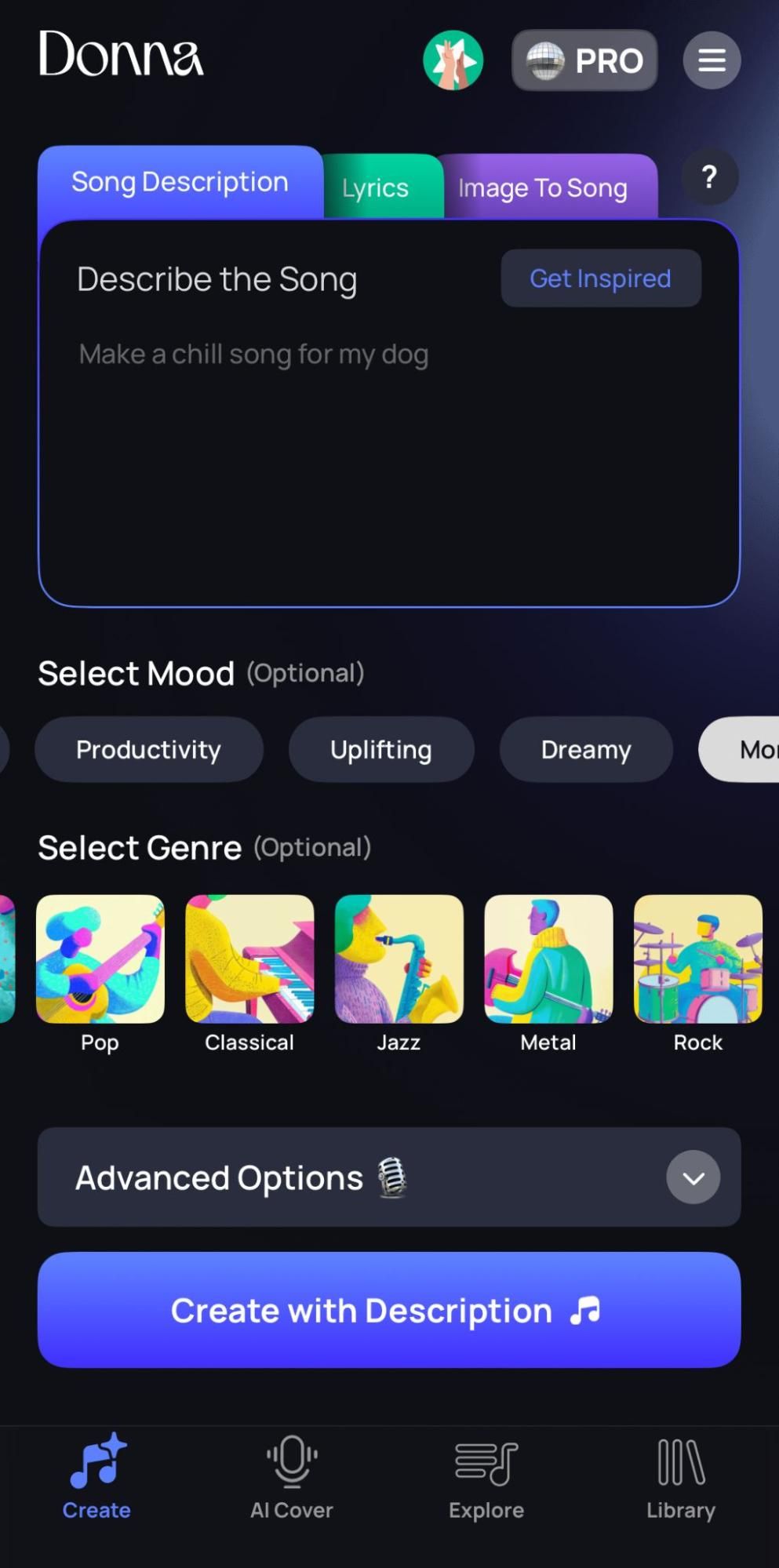The width and height of the screenshot is (779, 1568).
Task: Go to the AI Cover tab
Action: (291, 1479)
